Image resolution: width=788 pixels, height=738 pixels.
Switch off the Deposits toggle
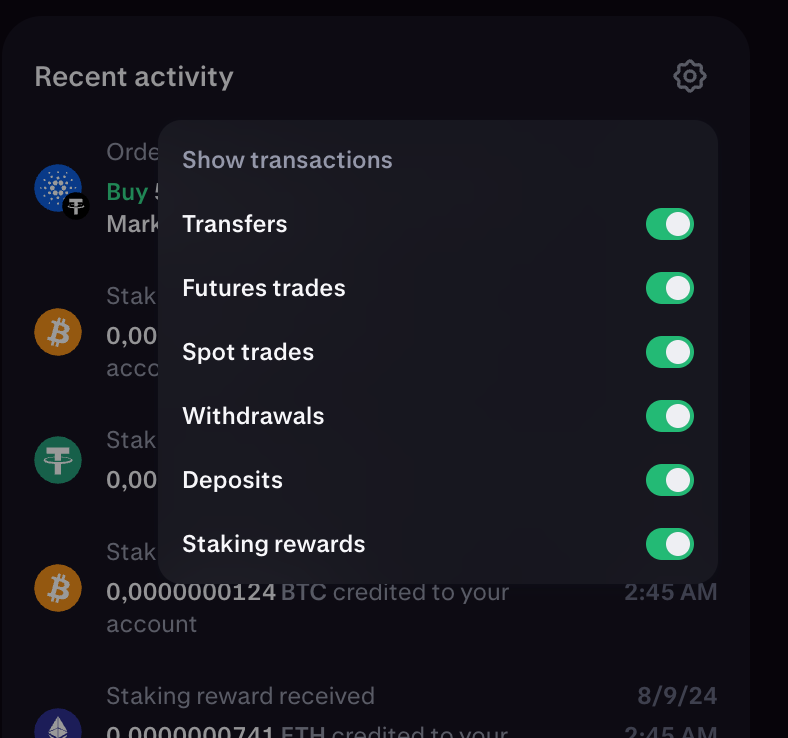(669, 480)
